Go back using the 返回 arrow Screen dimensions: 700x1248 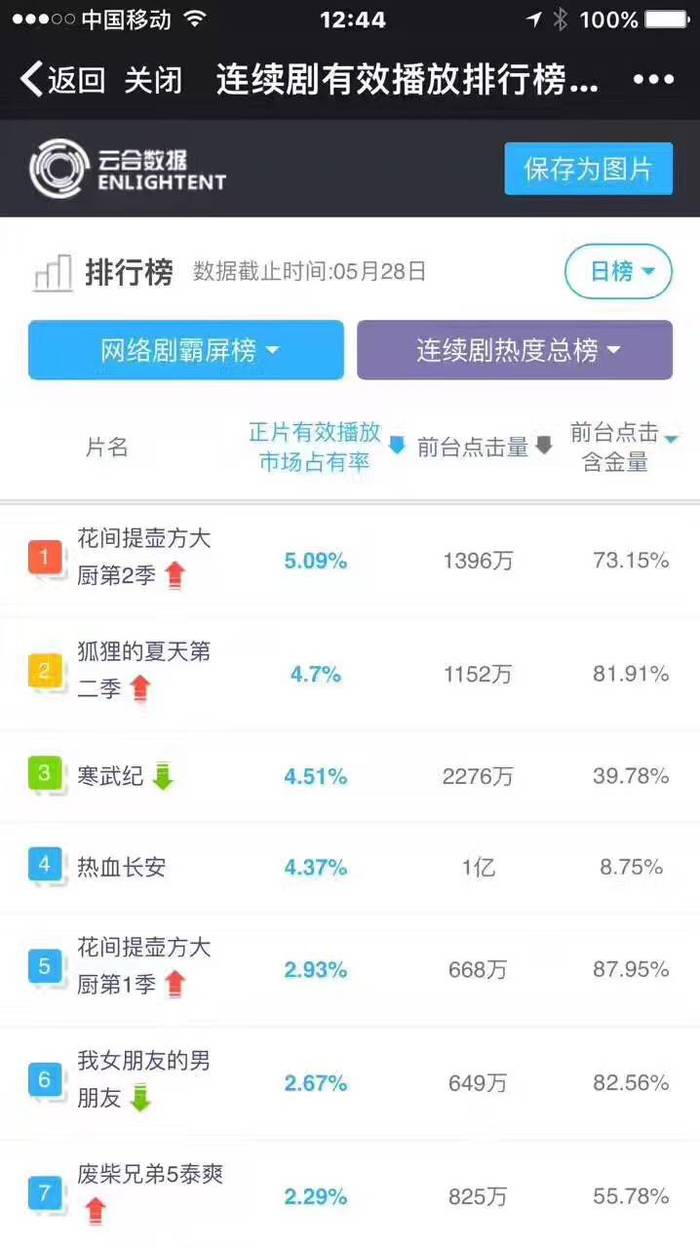tap(62, 80)
